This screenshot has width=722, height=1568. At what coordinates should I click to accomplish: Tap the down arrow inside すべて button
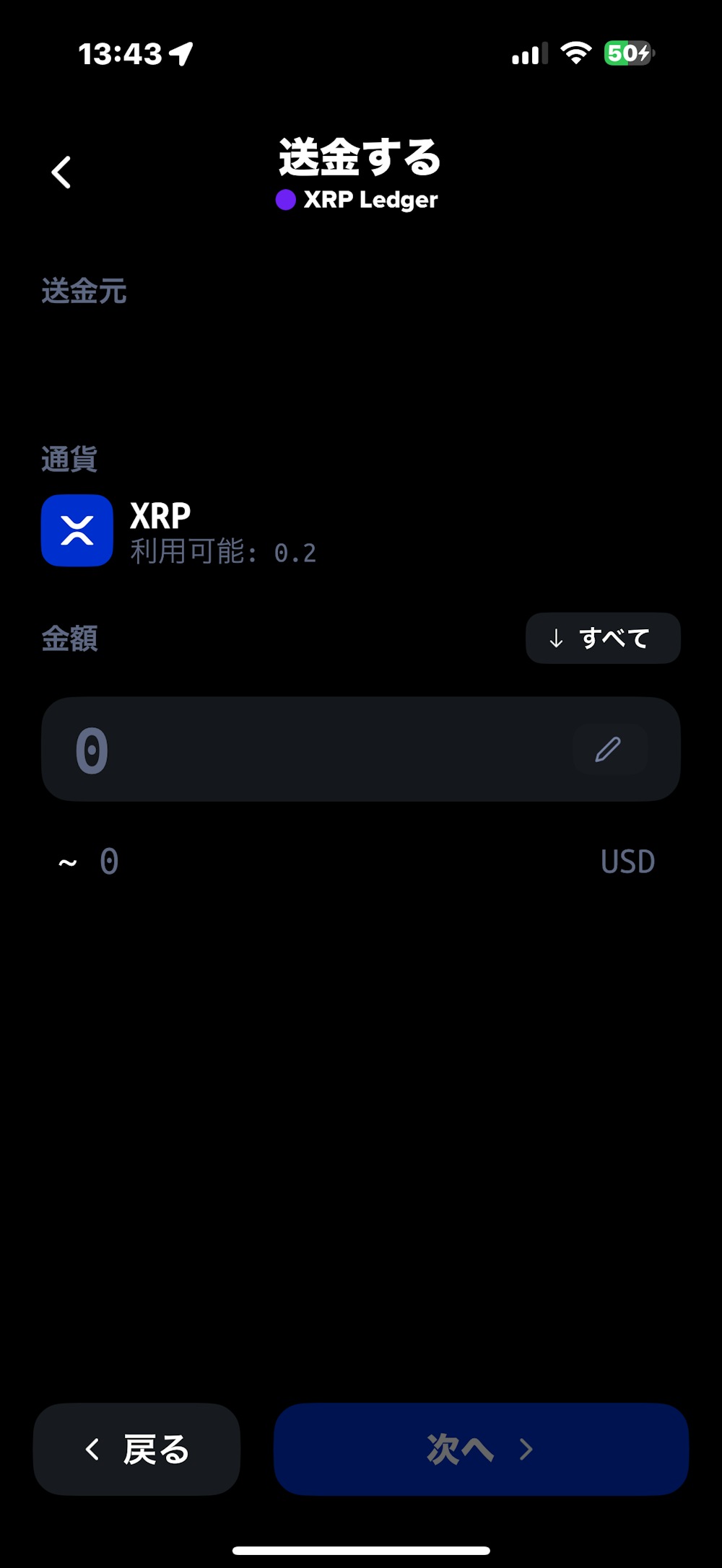556,637
